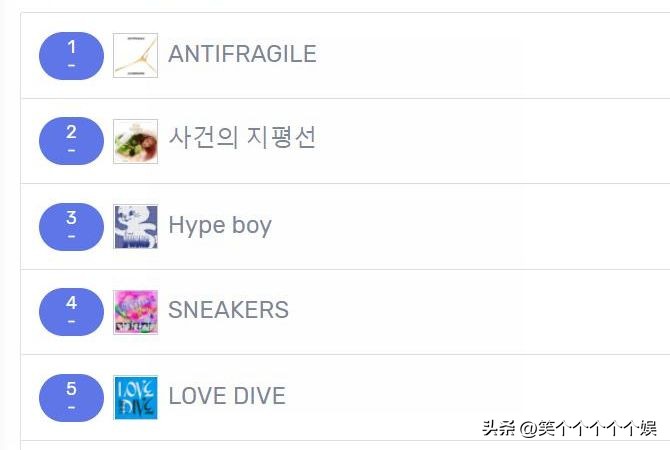Select the Hype boy entry
The width and height of the screenshot is (670, 450).
220,225
